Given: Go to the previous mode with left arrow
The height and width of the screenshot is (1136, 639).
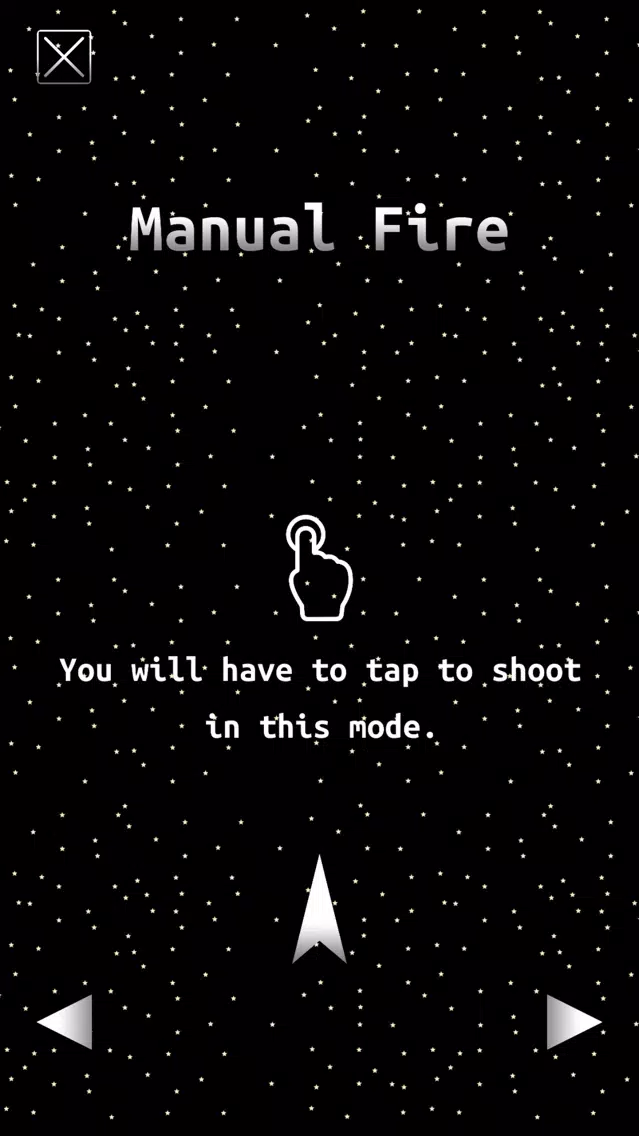Looking at the screenshot, I should pyautogui.click(x=66, y=1021).
